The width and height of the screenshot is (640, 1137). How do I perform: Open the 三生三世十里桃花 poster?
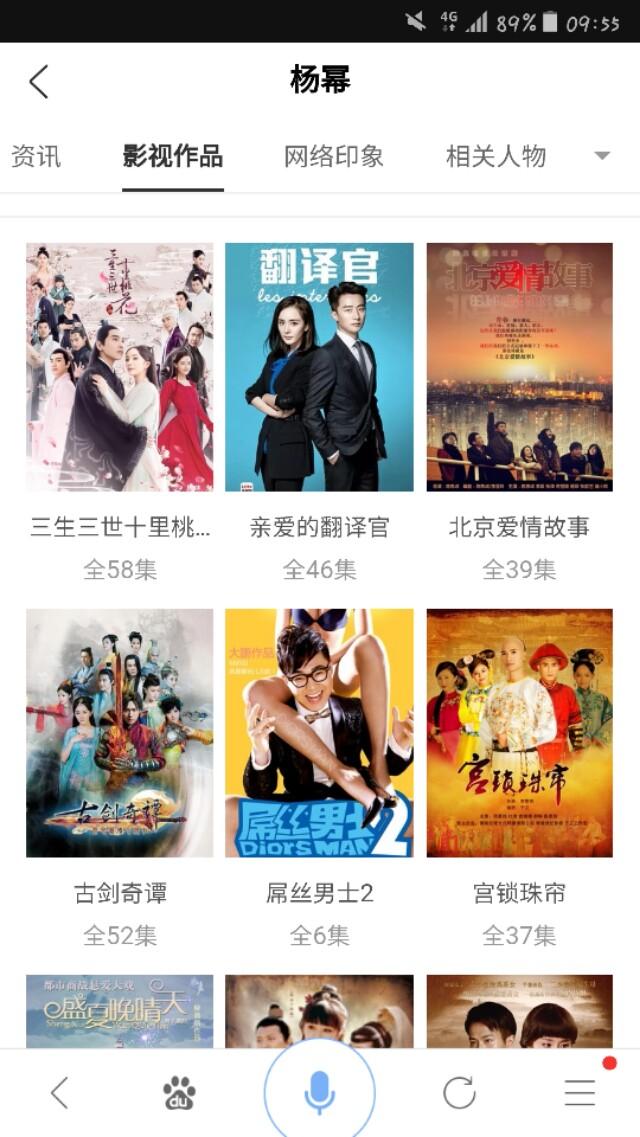click(x=120, y=367)
